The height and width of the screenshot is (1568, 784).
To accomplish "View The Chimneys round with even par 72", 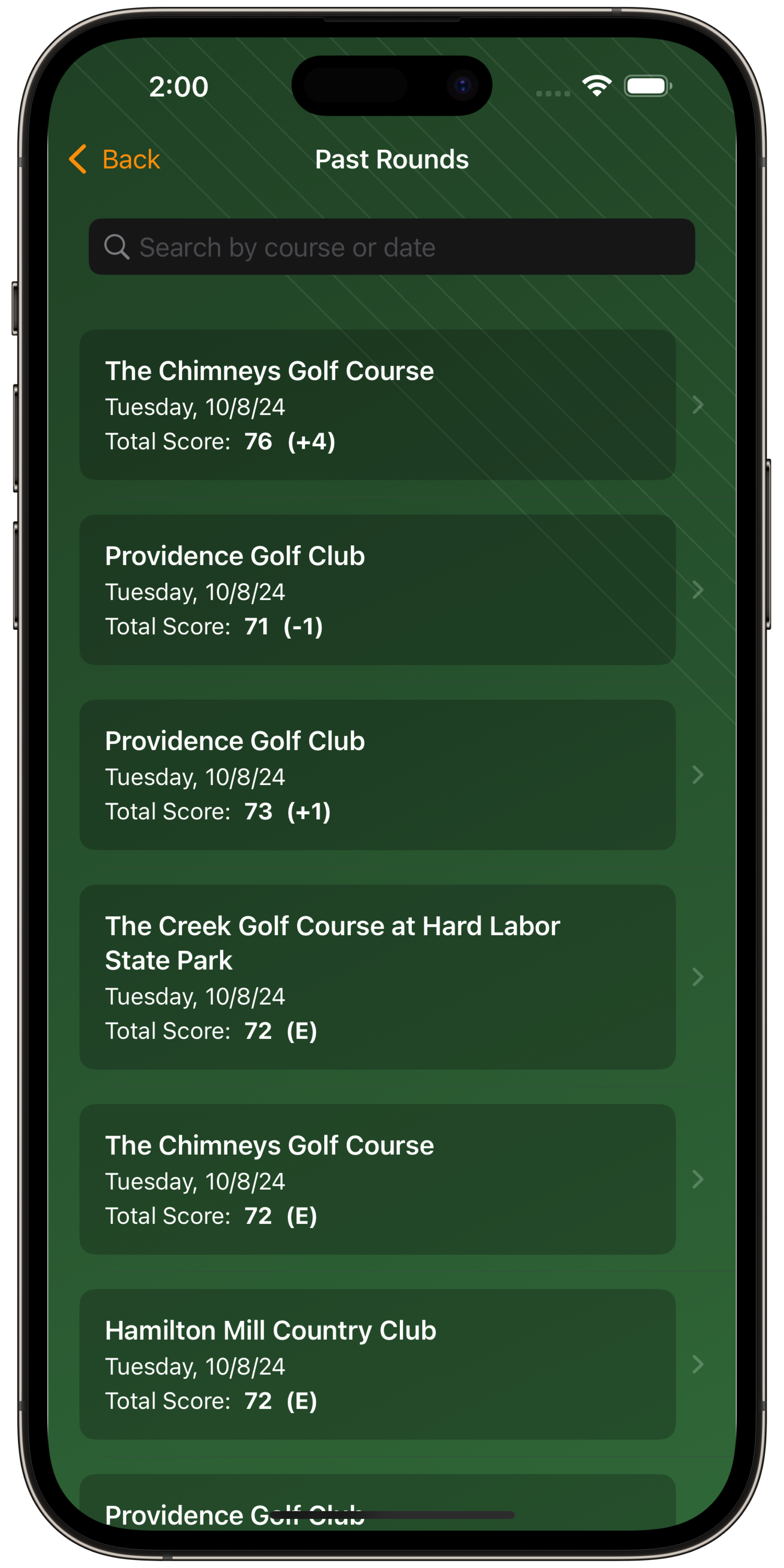I will tap(377, 1179).
